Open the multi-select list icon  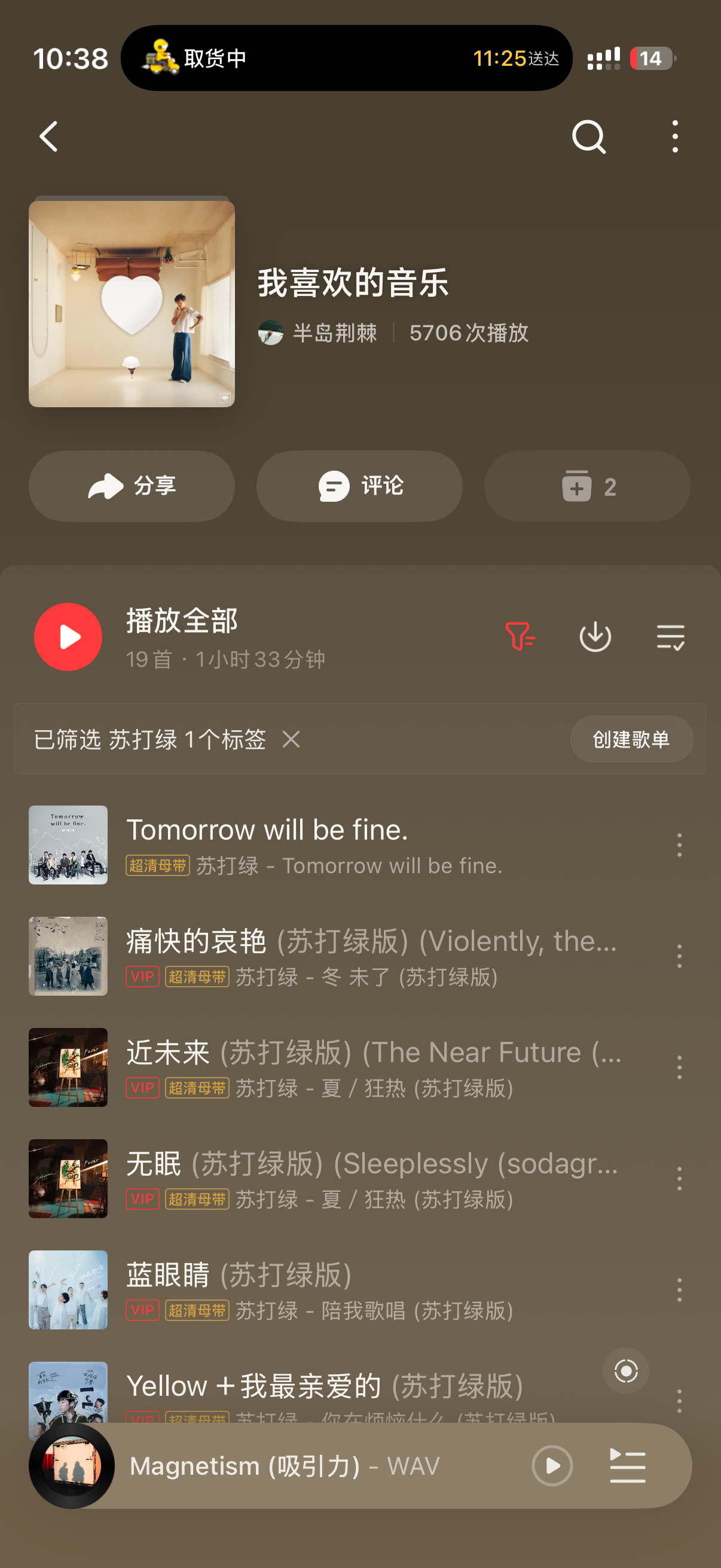point(671,637)
